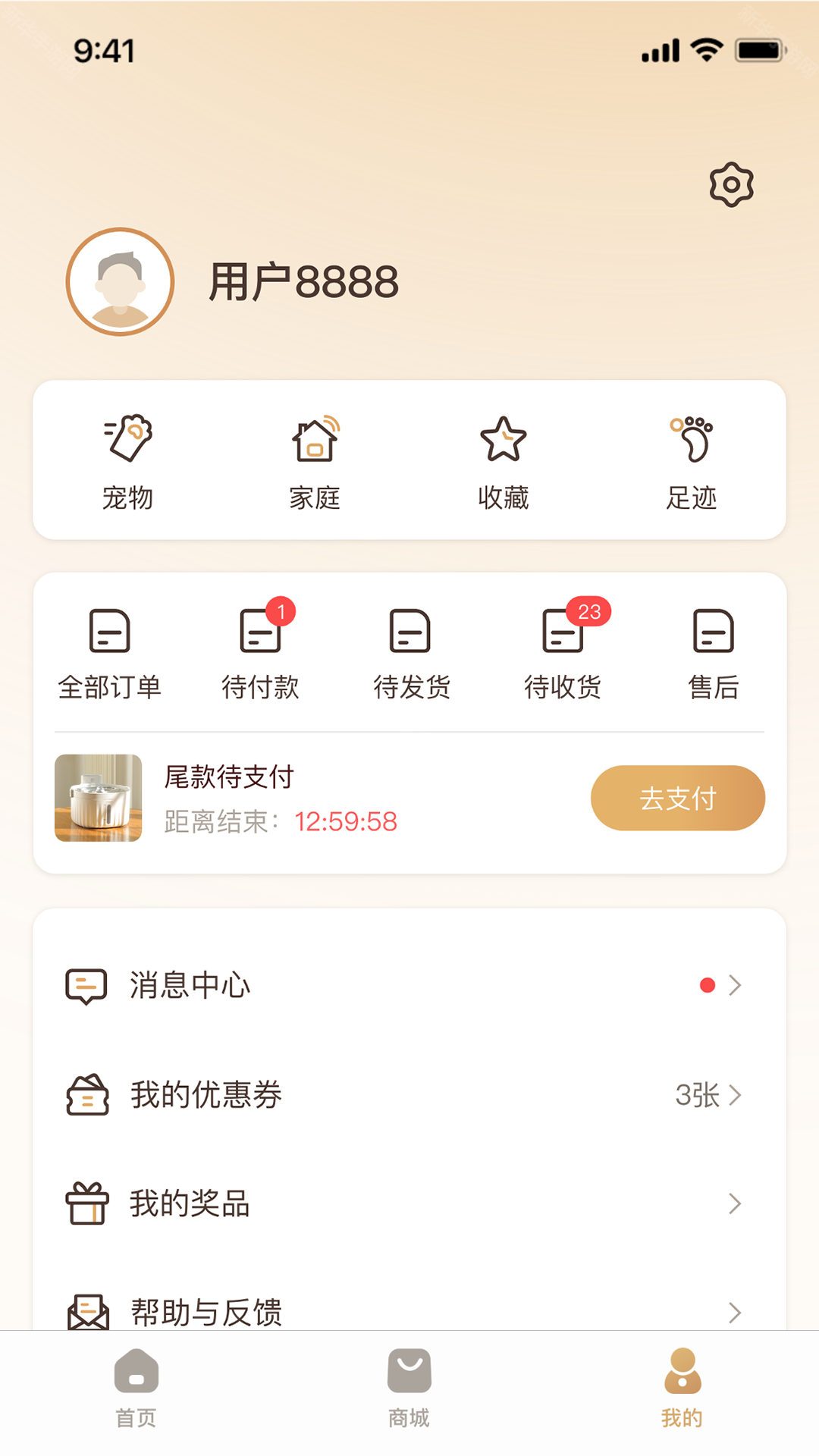
Task: Open 消息中心 (Message Center) icon
Action: tap(86, 984)
